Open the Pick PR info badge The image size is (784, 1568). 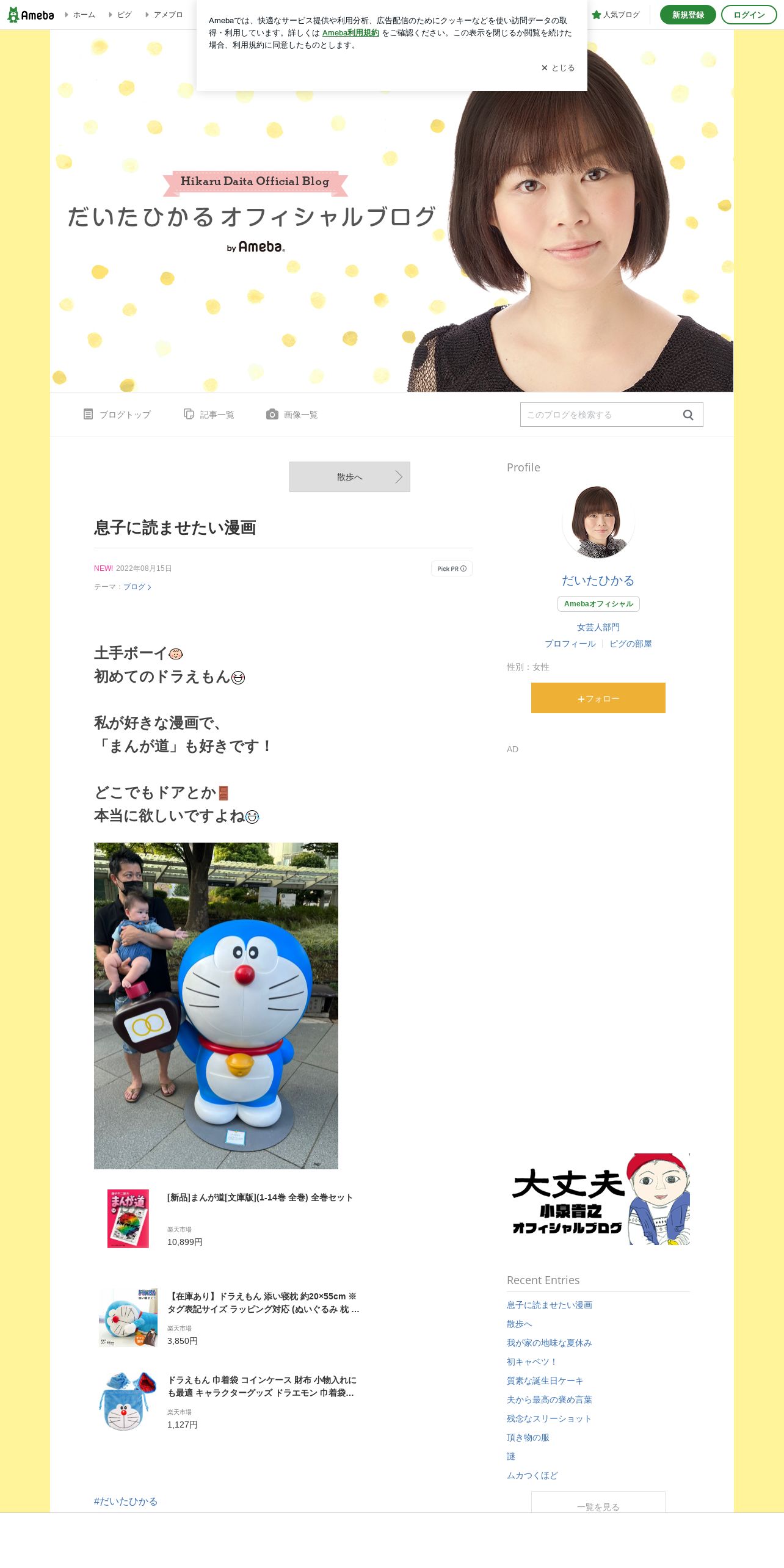pos(451,568)
